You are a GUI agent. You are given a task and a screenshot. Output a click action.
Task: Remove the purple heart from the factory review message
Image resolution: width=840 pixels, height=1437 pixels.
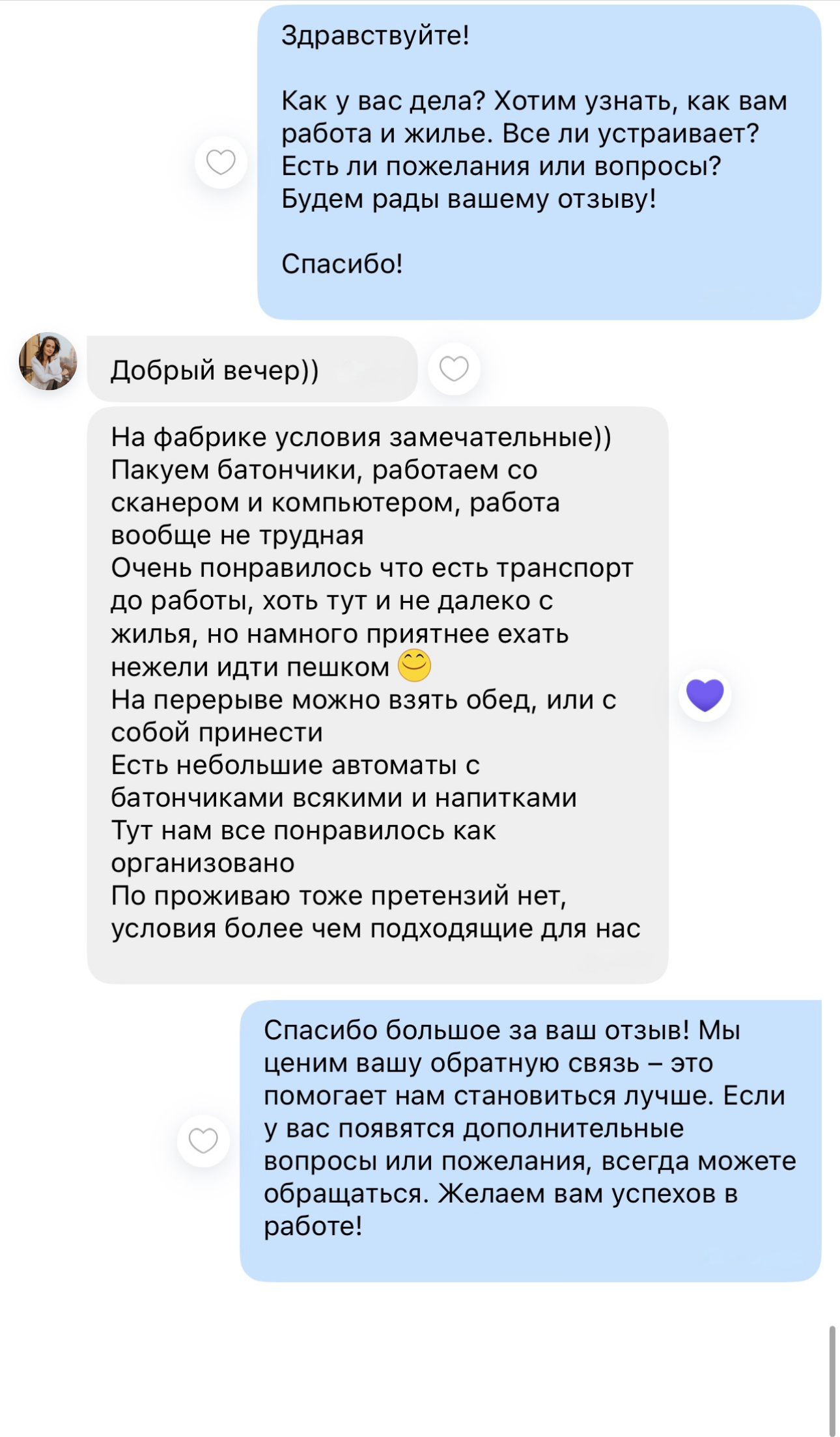[x=705, y=695]
